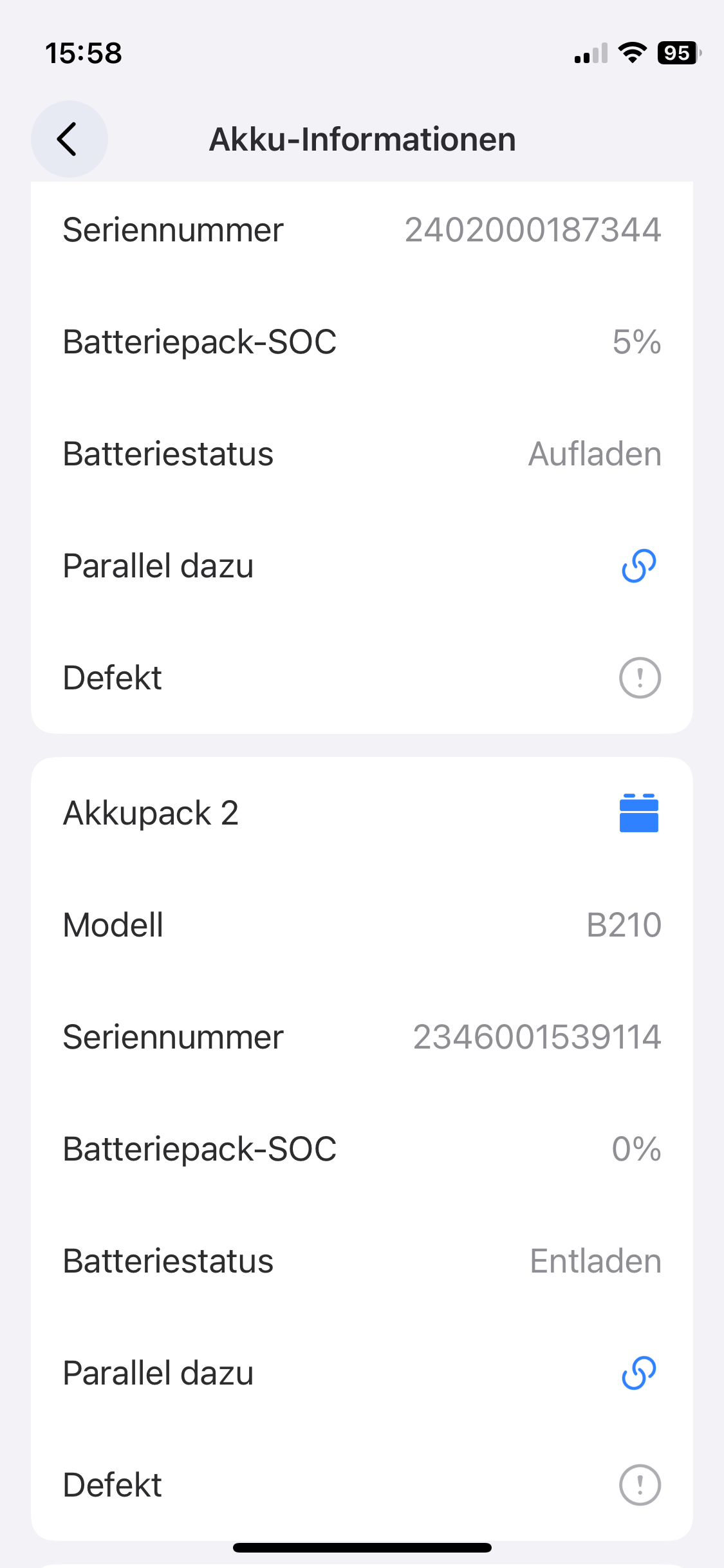Tap the parallel link icon in Akkupack 2
Screen dimensions: 724x1568
(x=639, y=1373)
